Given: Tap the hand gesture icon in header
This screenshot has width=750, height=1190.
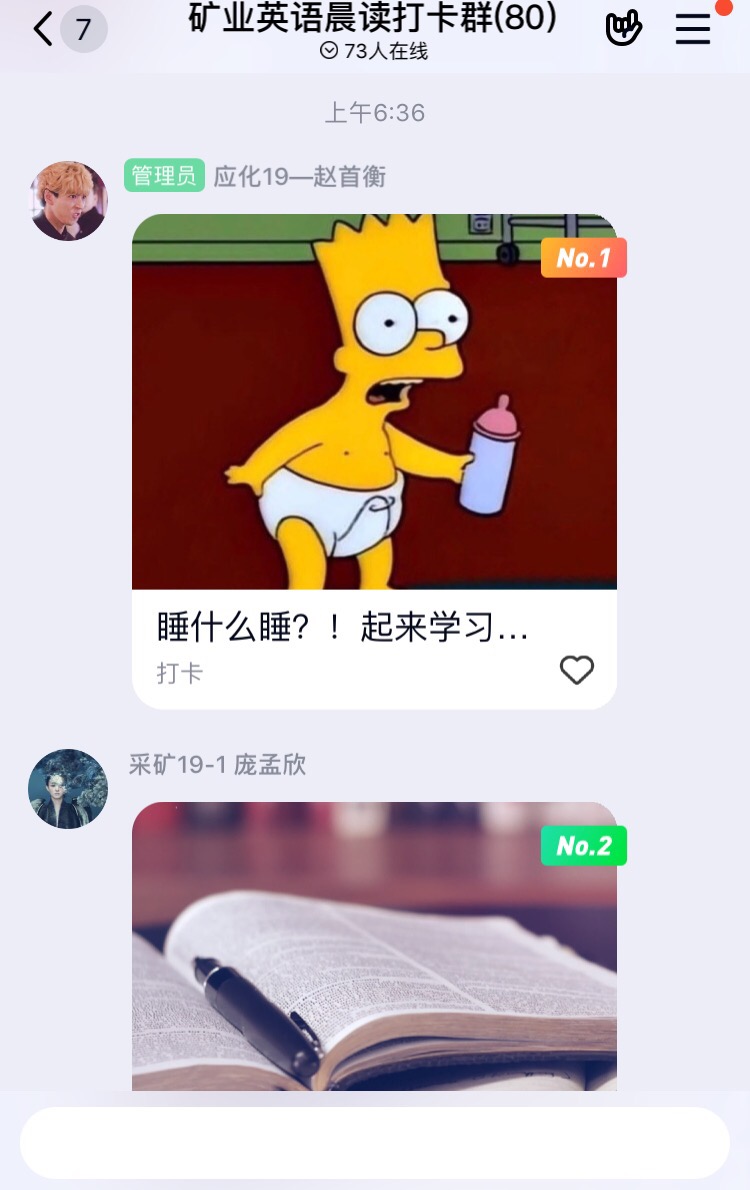Looking at the screenshot, I should click(623, 29).
